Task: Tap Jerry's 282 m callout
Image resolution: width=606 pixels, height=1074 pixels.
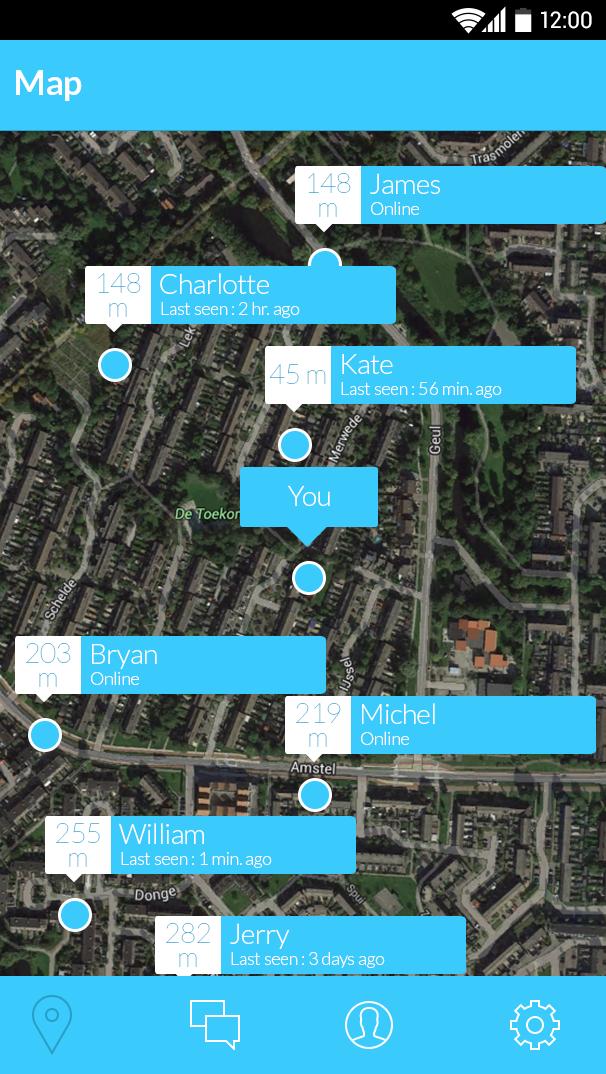Action: [x=310, y=945]
